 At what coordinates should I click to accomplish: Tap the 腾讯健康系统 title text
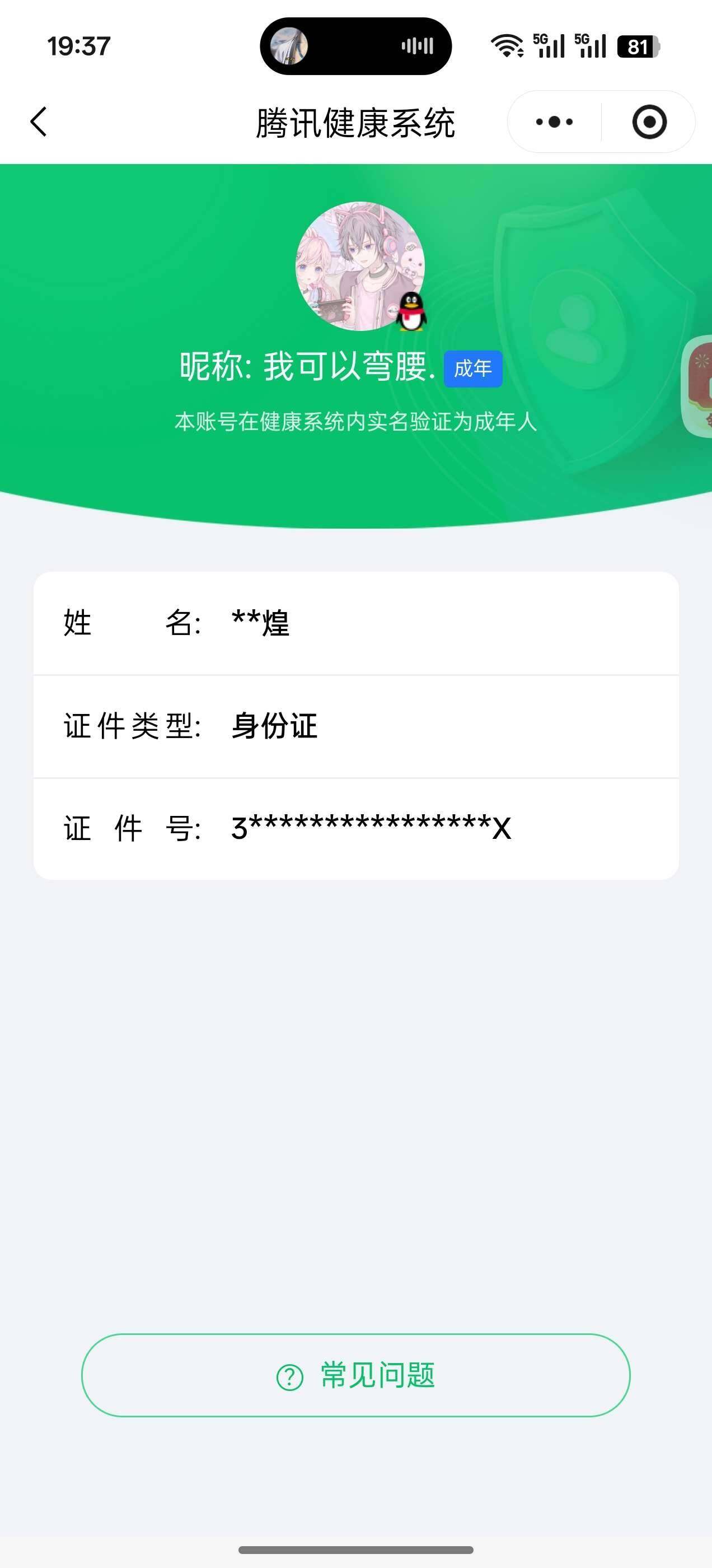[356, 120]
